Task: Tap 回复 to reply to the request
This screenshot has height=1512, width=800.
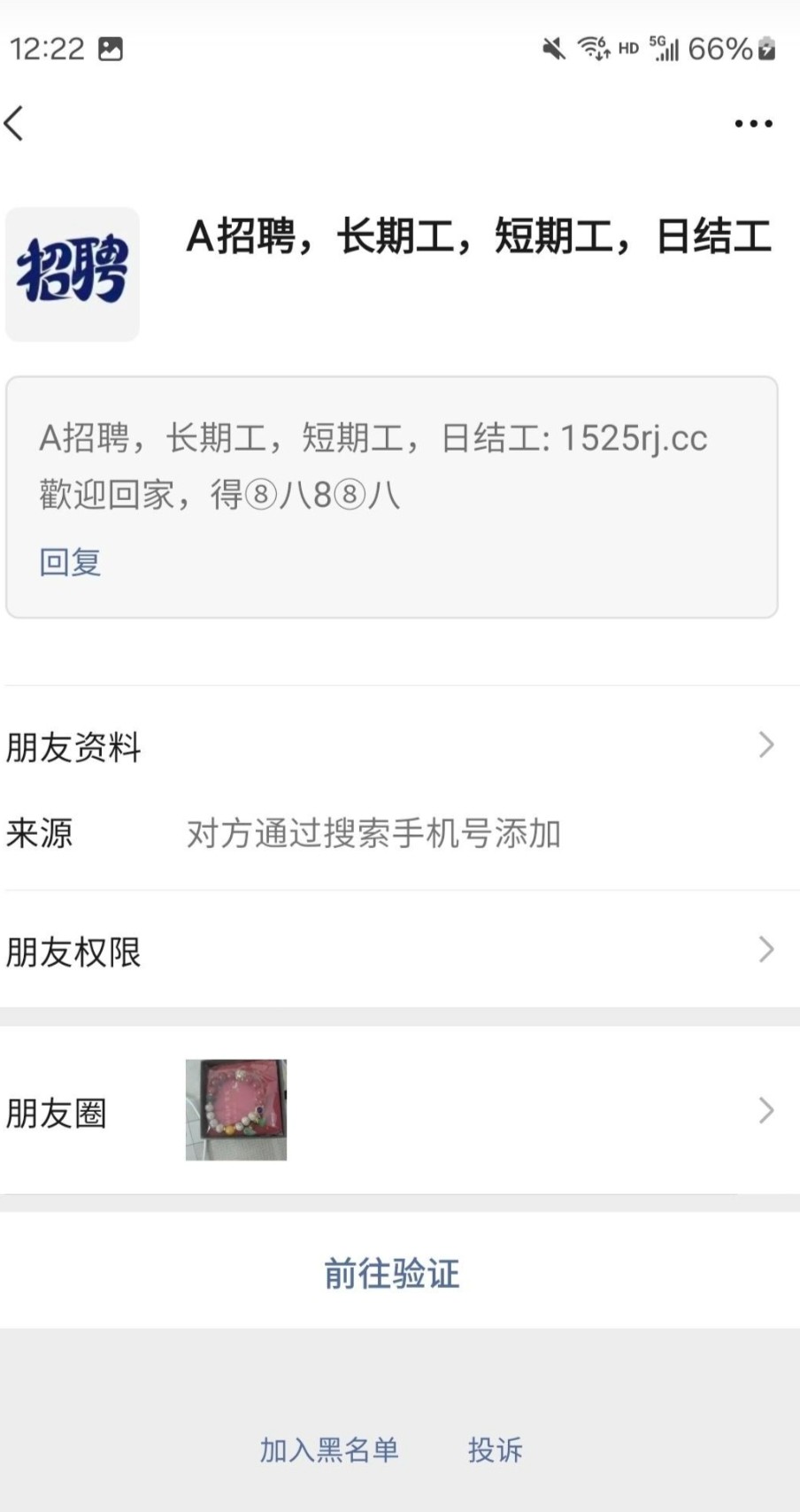Action: coord(70,562)
